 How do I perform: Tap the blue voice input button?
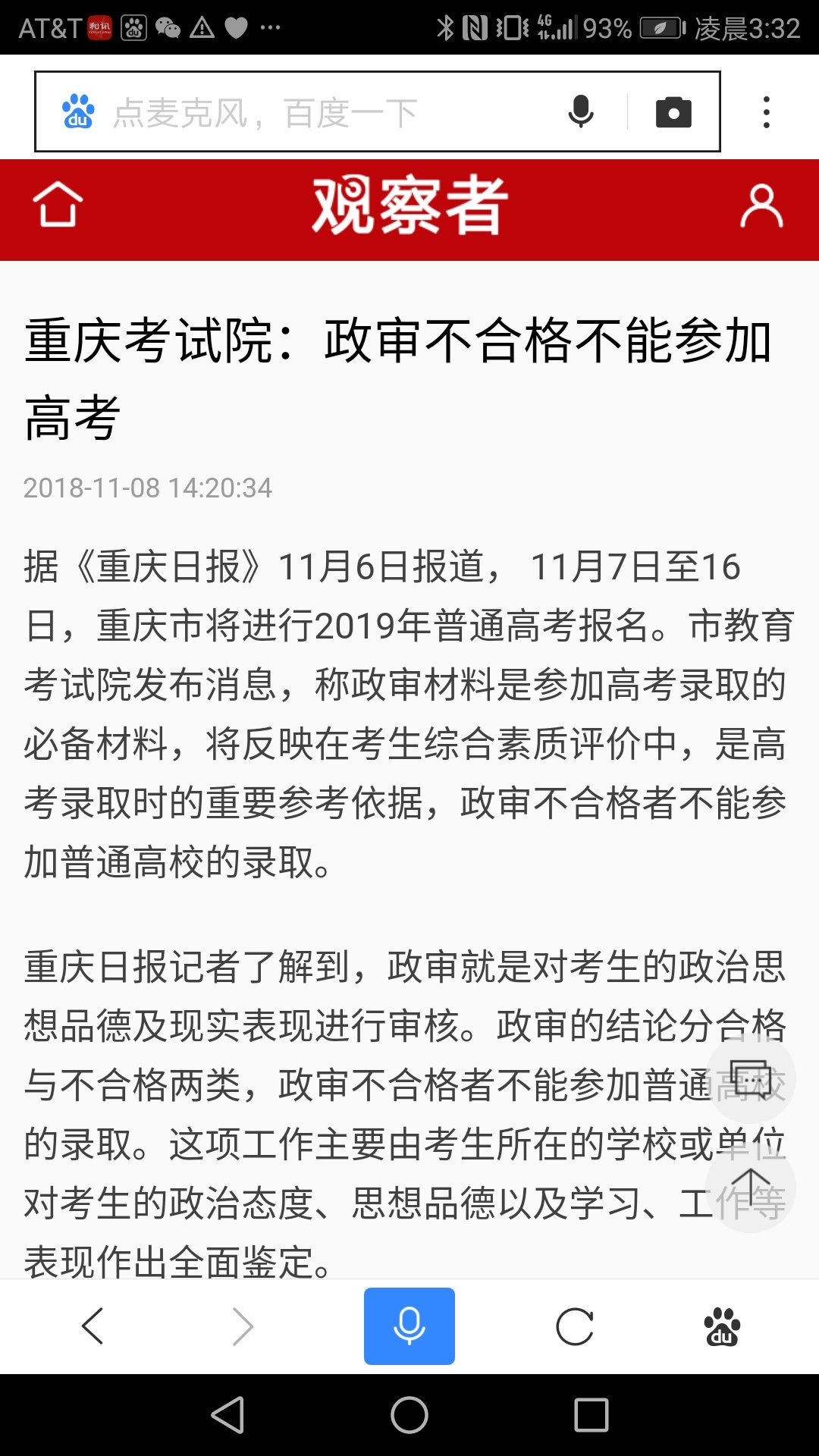[409, 1326]
